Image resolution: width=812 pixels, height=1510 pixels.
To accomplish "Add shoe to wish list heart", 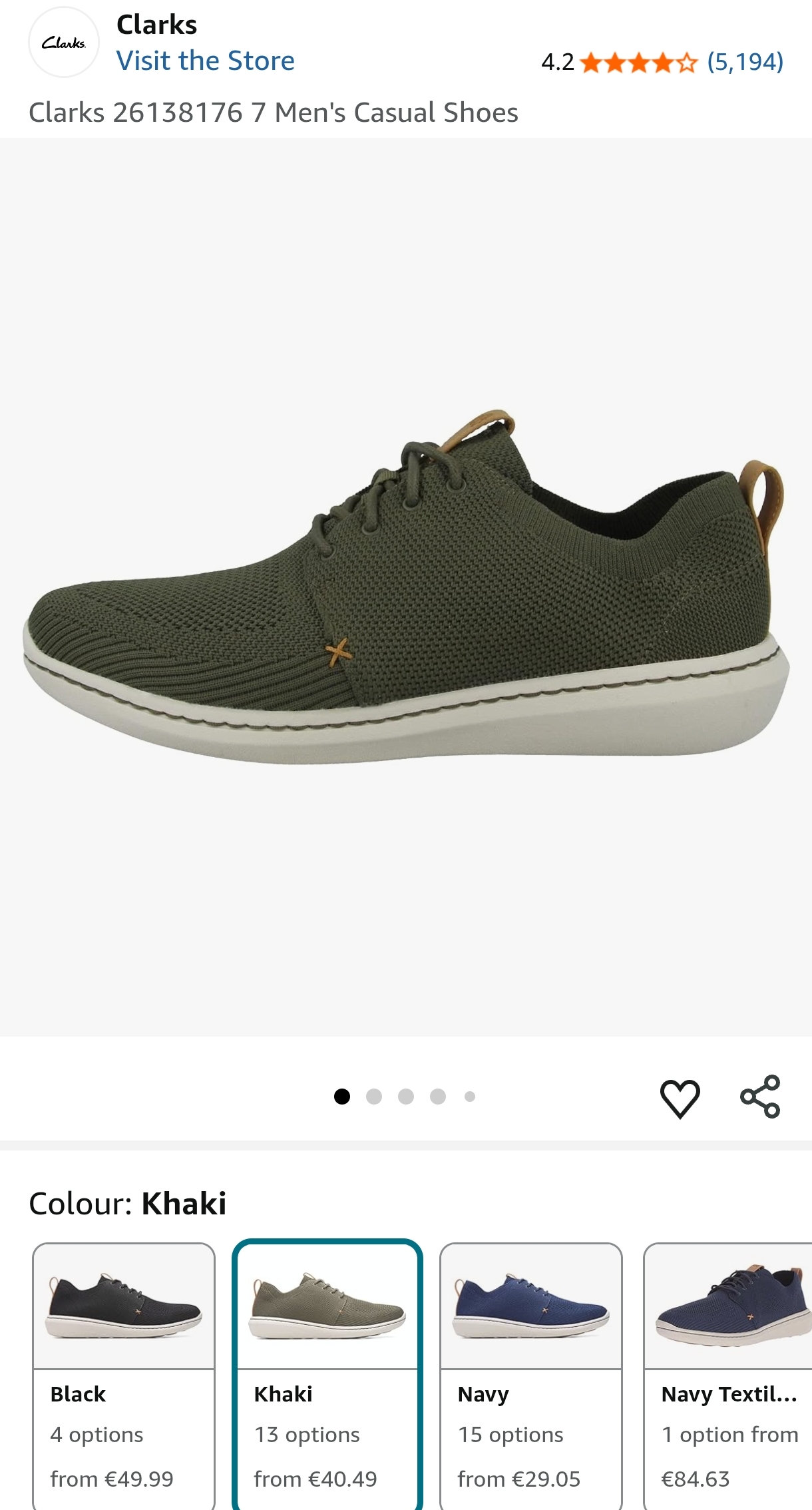I will (x=680, y=1097).
